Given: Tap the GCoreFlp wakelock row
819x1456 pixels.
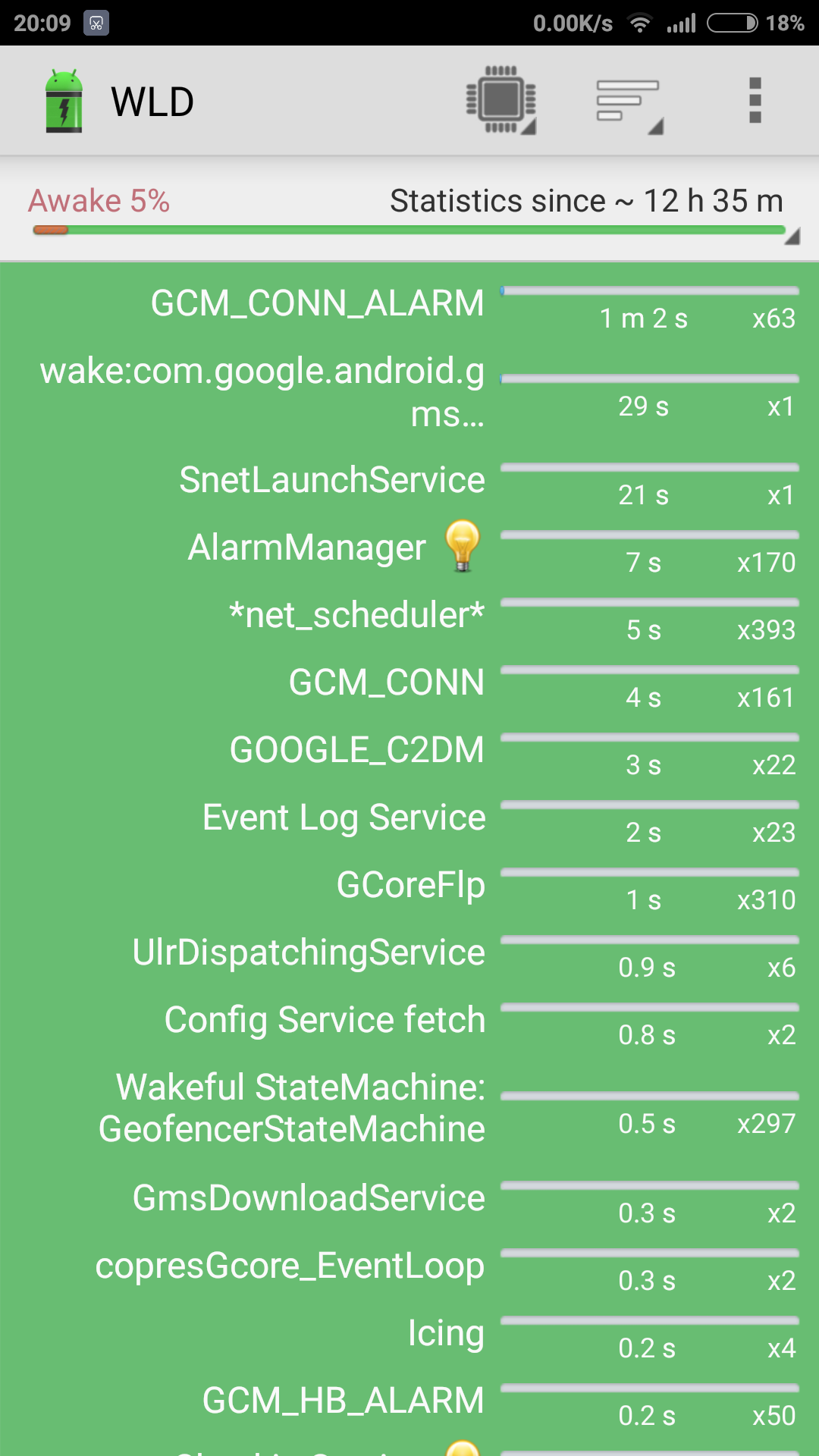Looking at the screenshot, I should tap(409, 886).
